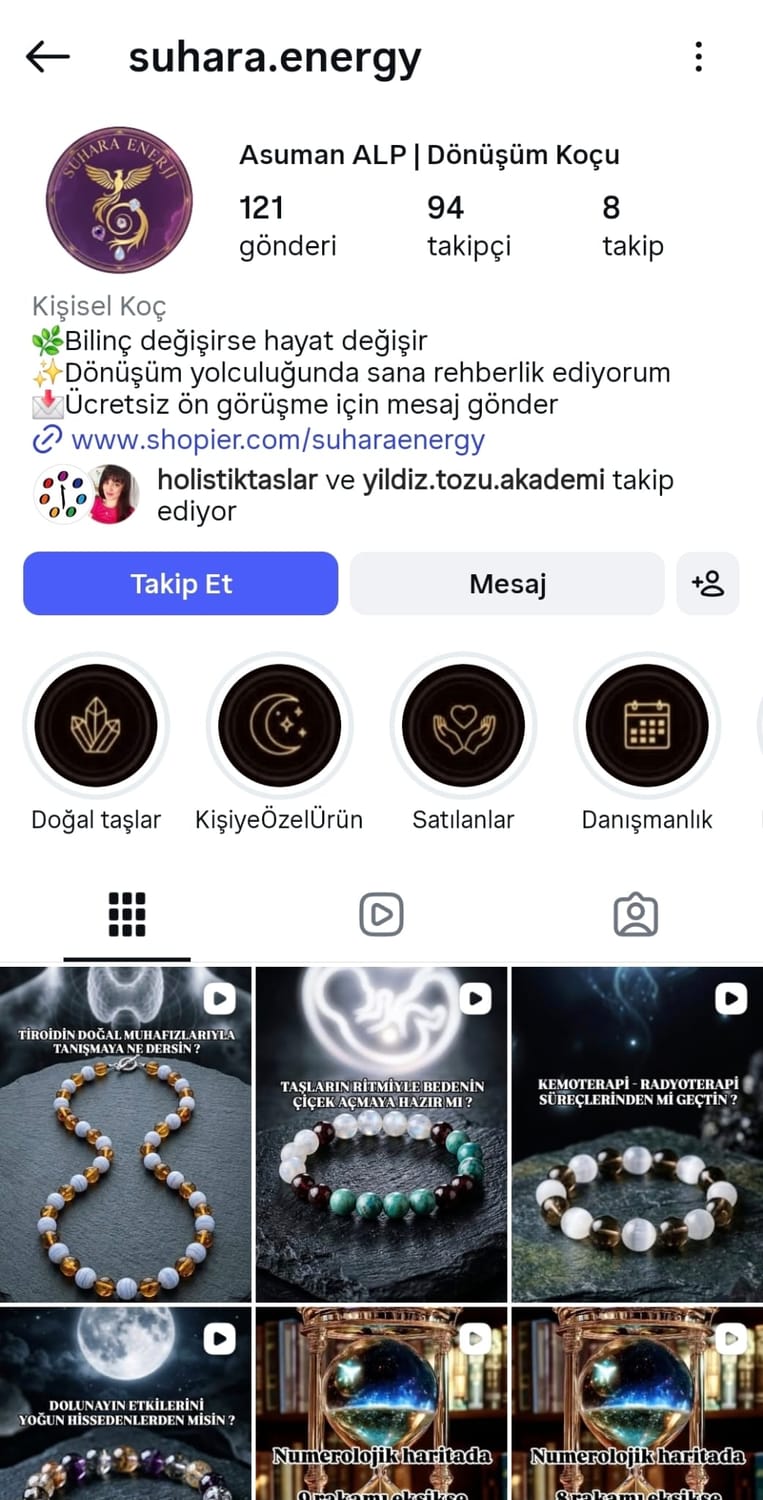
Task: Open the 94 takipçi followers list
Action: click(468, 225)
